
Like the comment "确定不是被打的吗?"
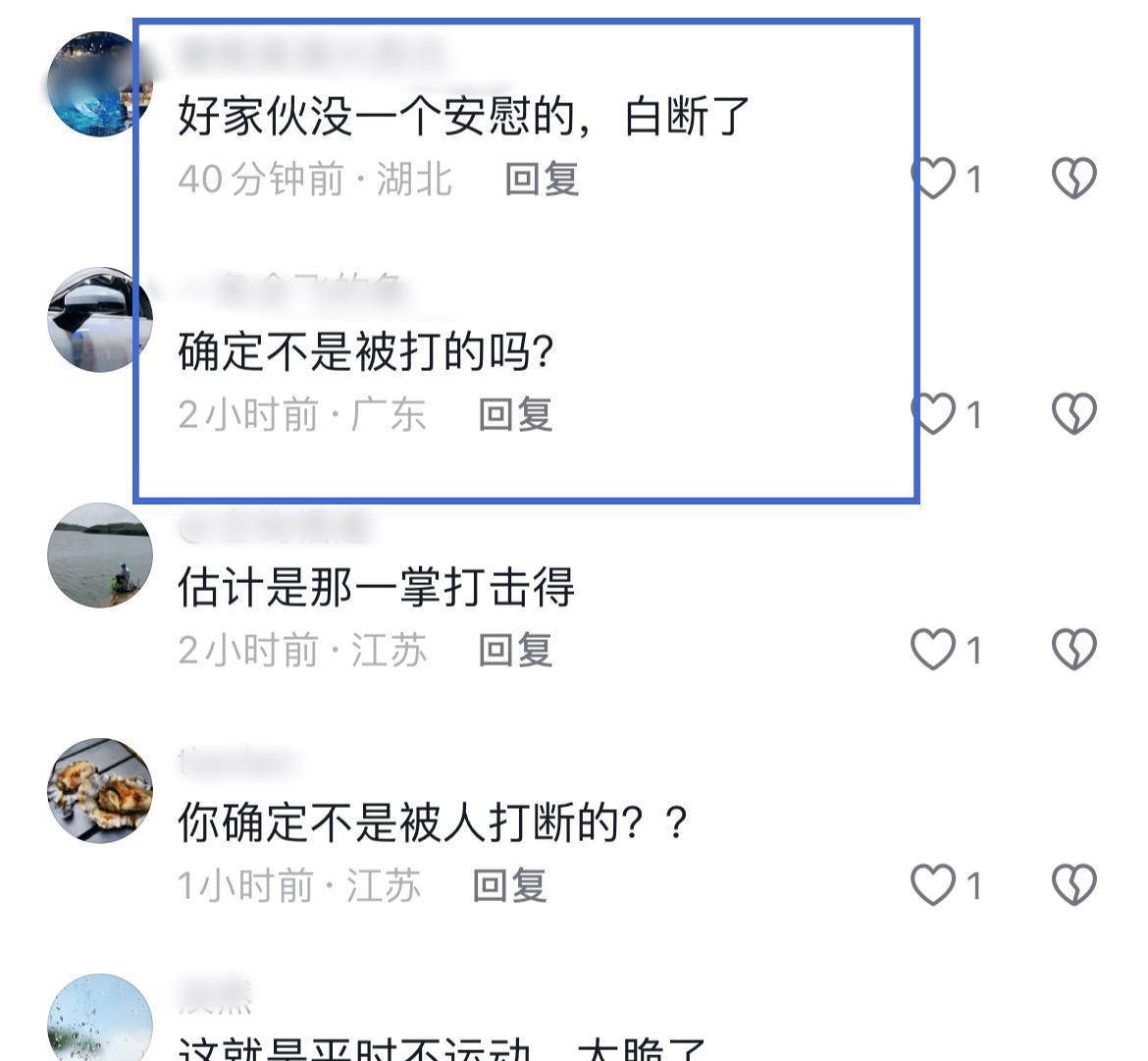[934, 414]
